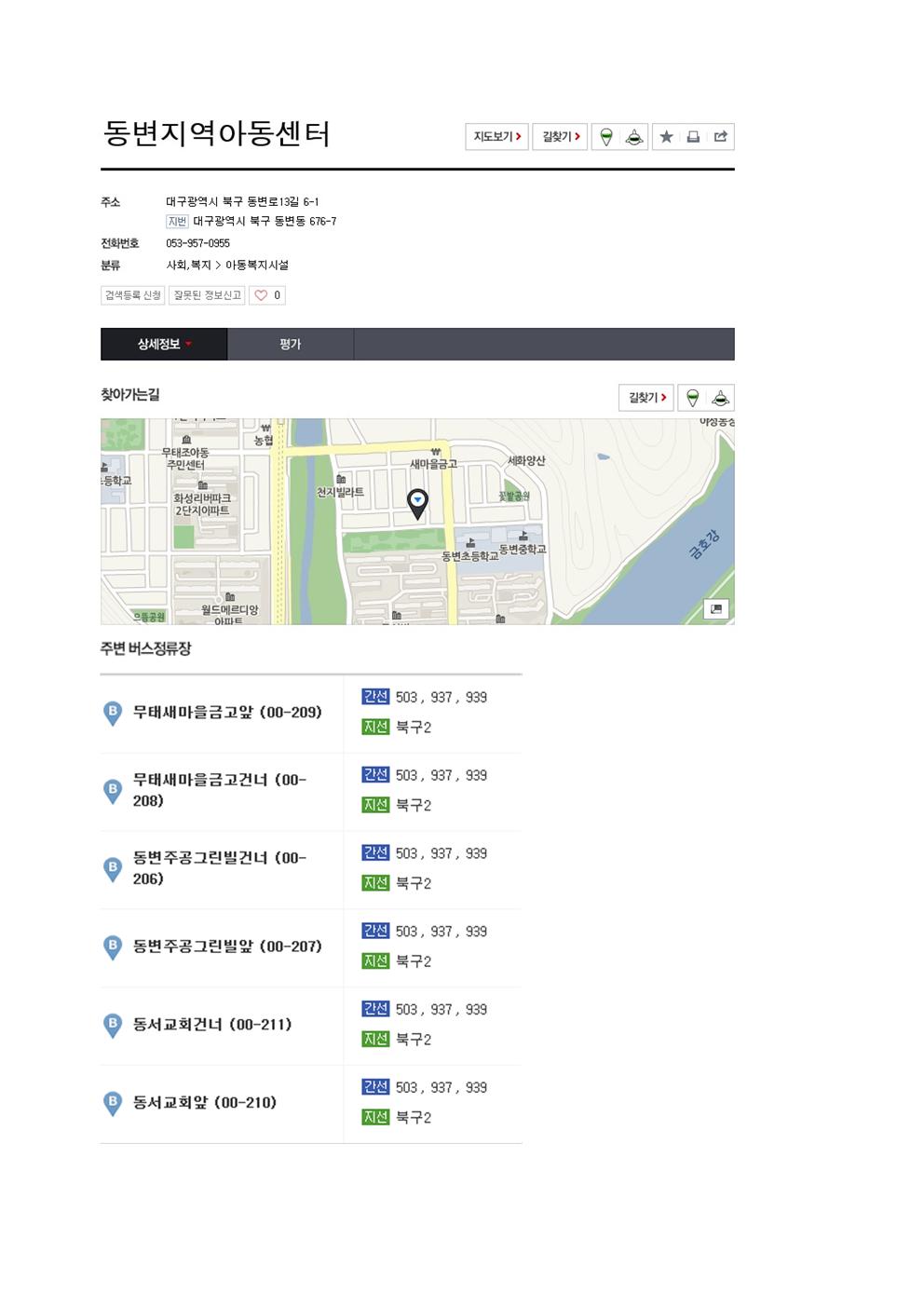Like this place with the heart

266,295
